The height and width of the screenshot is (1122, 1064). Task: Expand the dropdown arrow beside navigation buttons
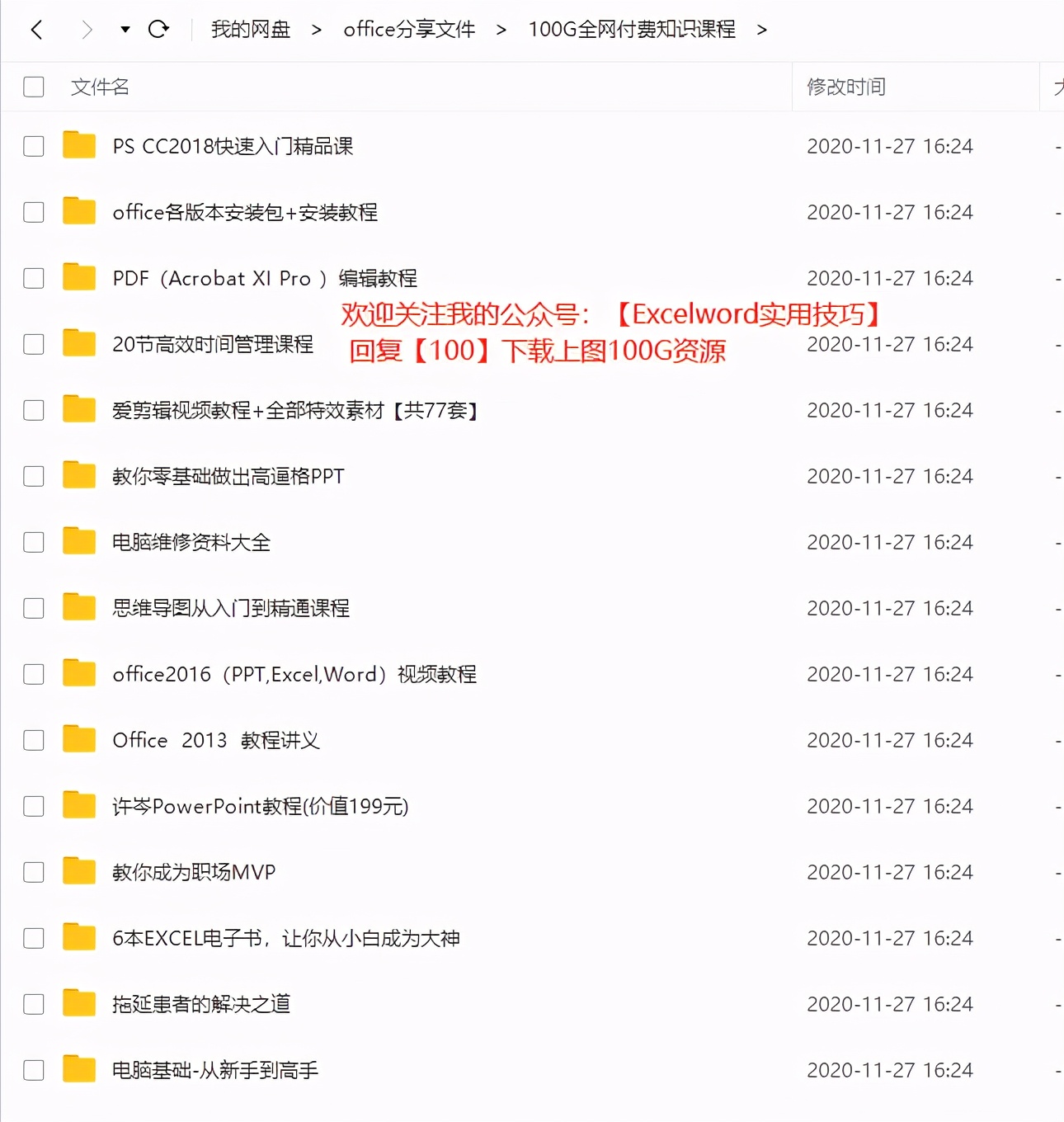[124, 29]
